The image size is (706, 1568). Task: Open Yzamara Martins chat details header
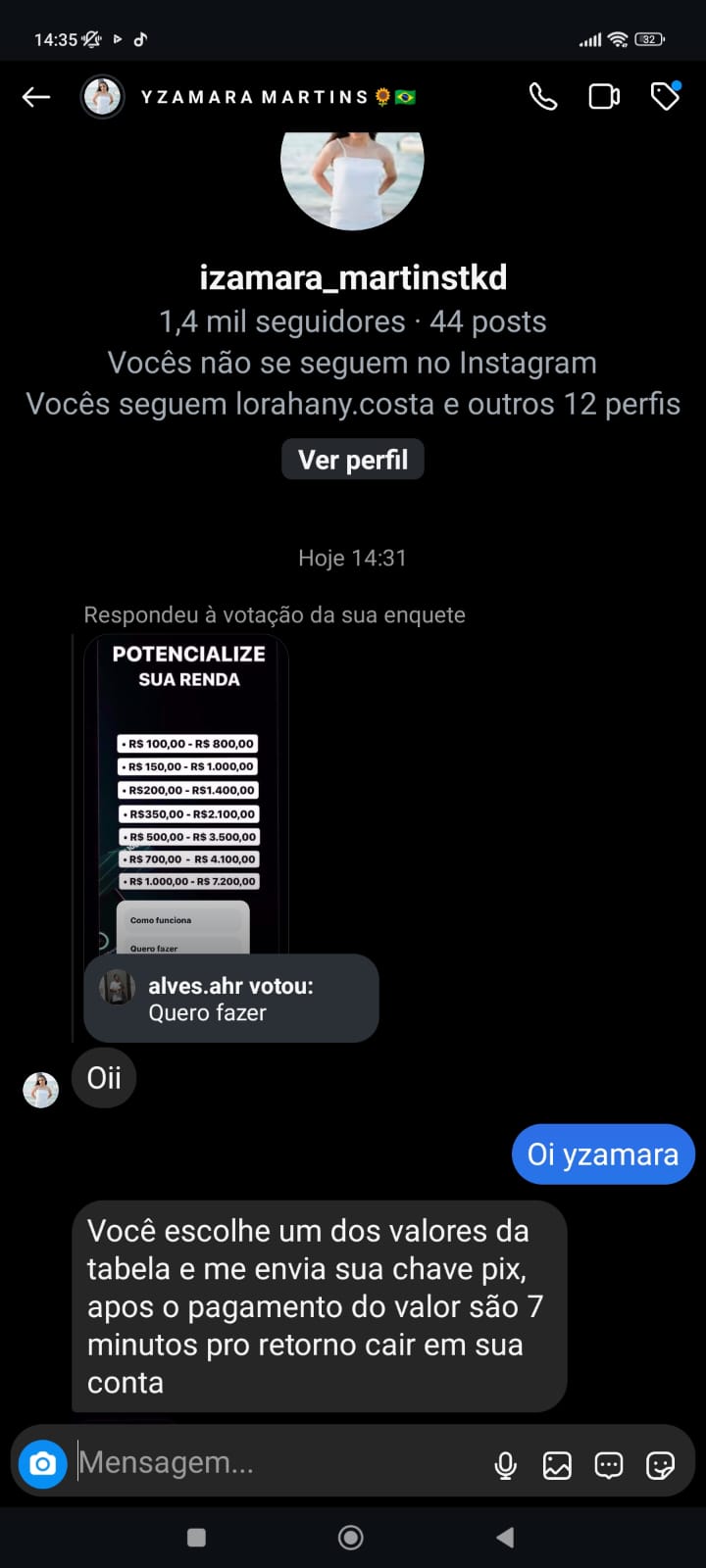pos(255,96)
